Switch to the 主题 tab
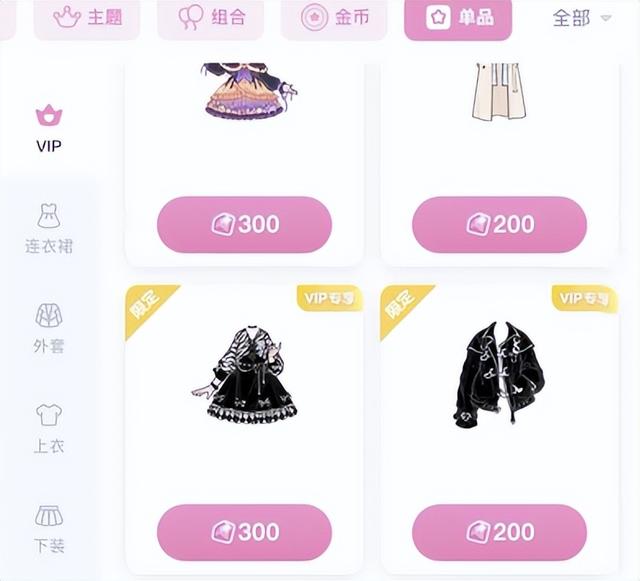The width and height of the screenshot is (640, 581). (86, 18)
